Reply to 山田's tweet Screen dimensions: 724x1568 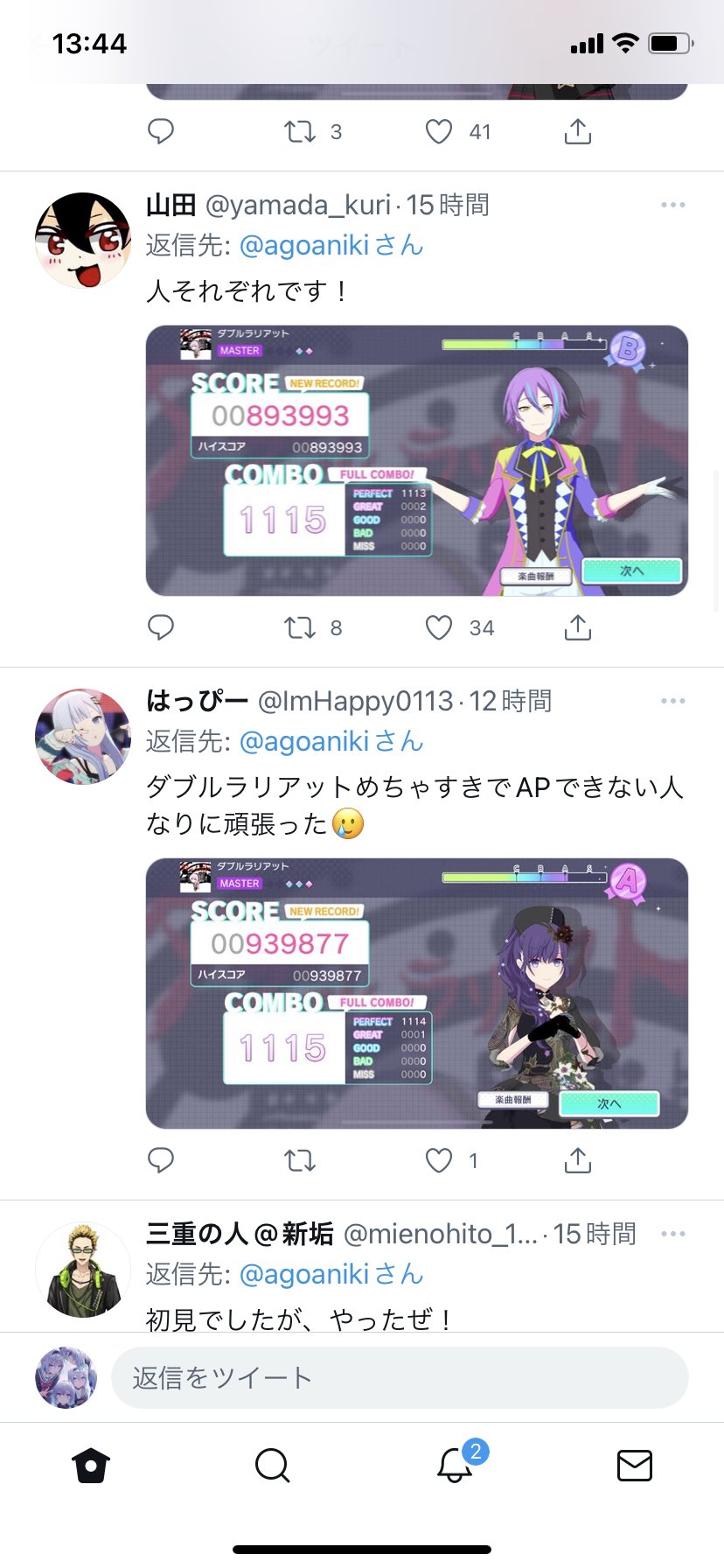[161, 627]
